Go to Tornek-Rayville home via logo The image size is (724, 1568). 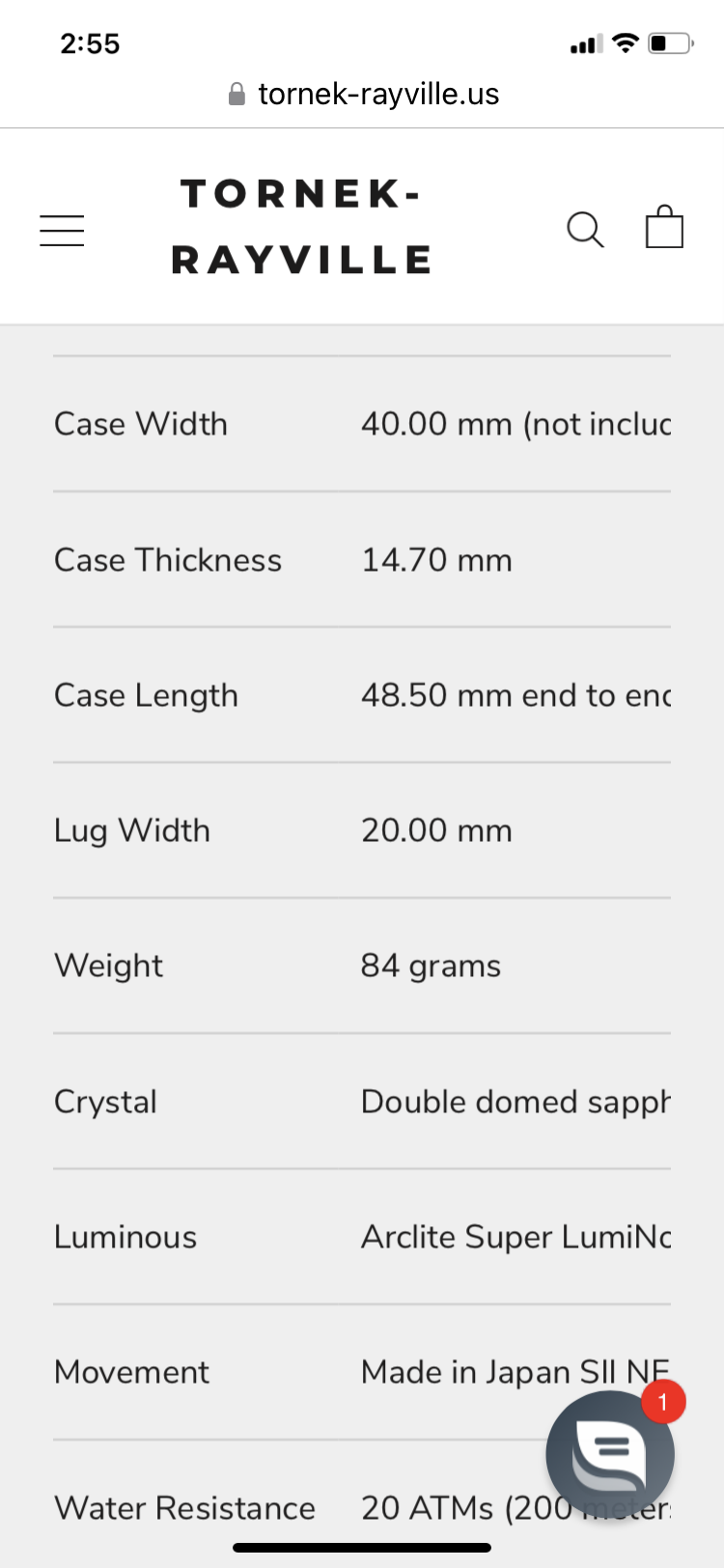(301, 227)
